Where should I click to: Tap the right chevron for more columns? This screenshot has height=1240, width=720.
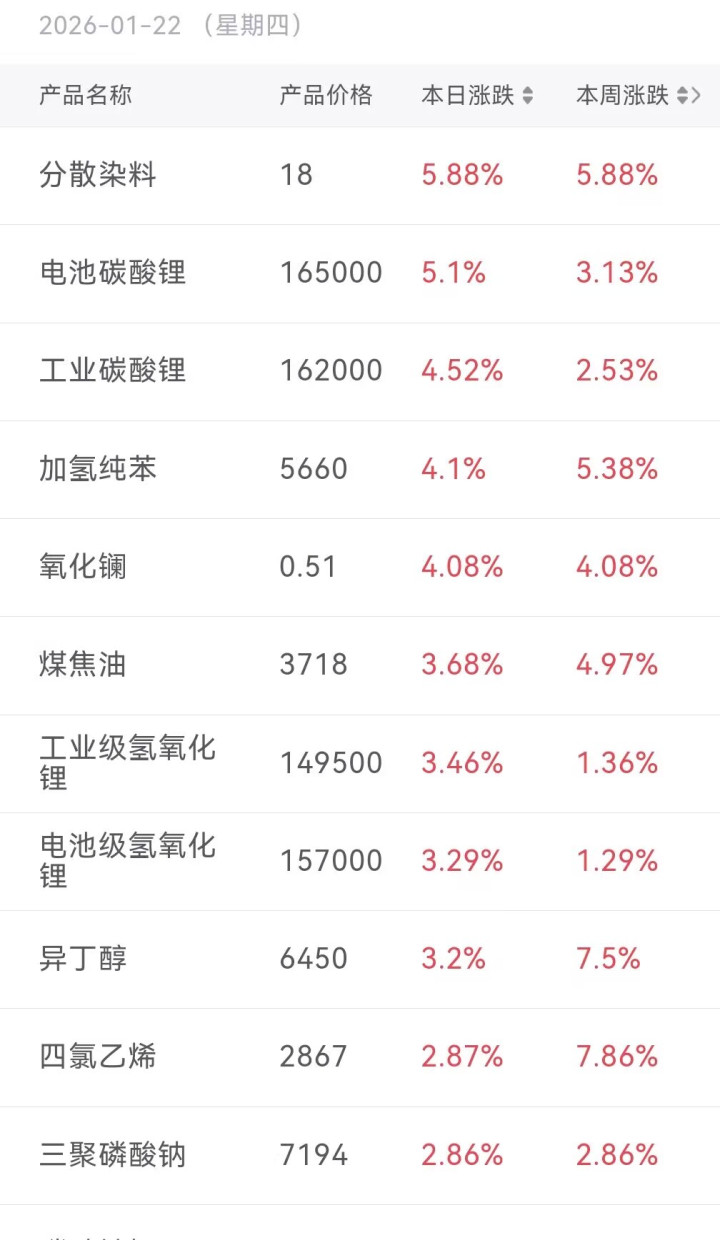point(697,96)
